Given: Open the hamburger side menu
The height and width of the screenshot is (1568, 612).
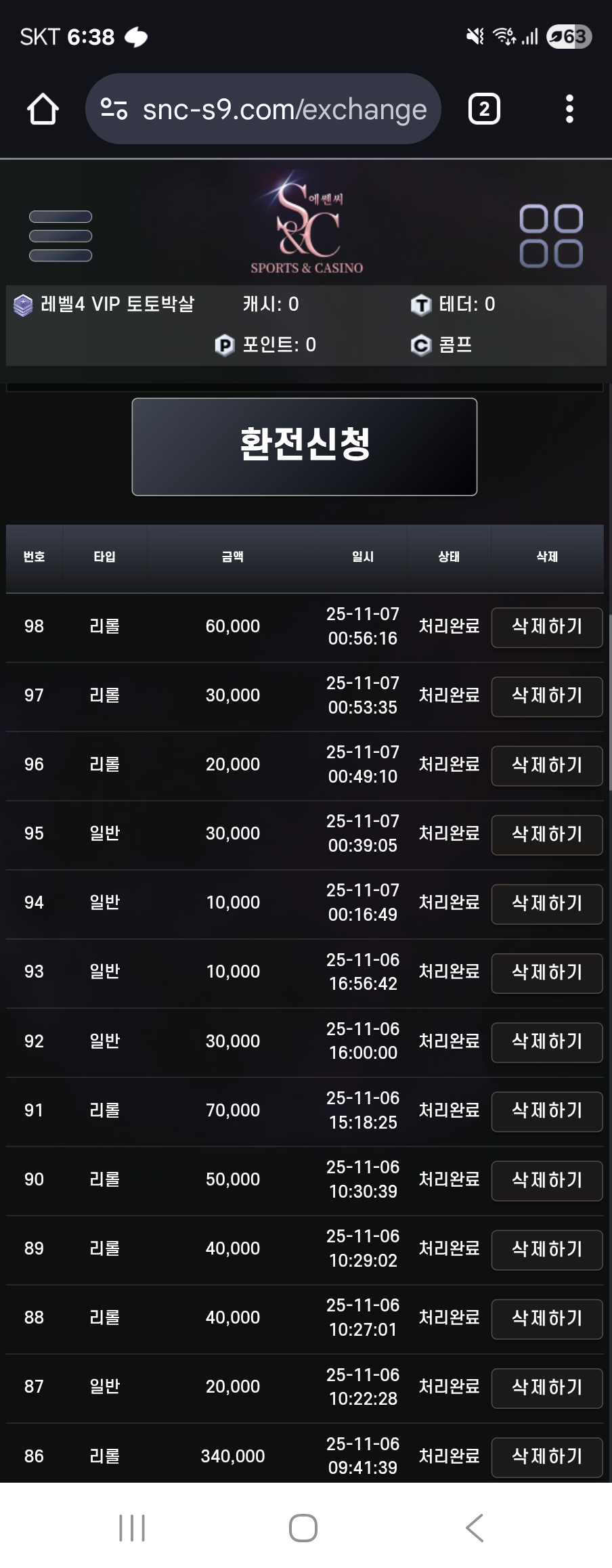Looking at the screenshot, I should pyautogui.click(x=60, y=236).
